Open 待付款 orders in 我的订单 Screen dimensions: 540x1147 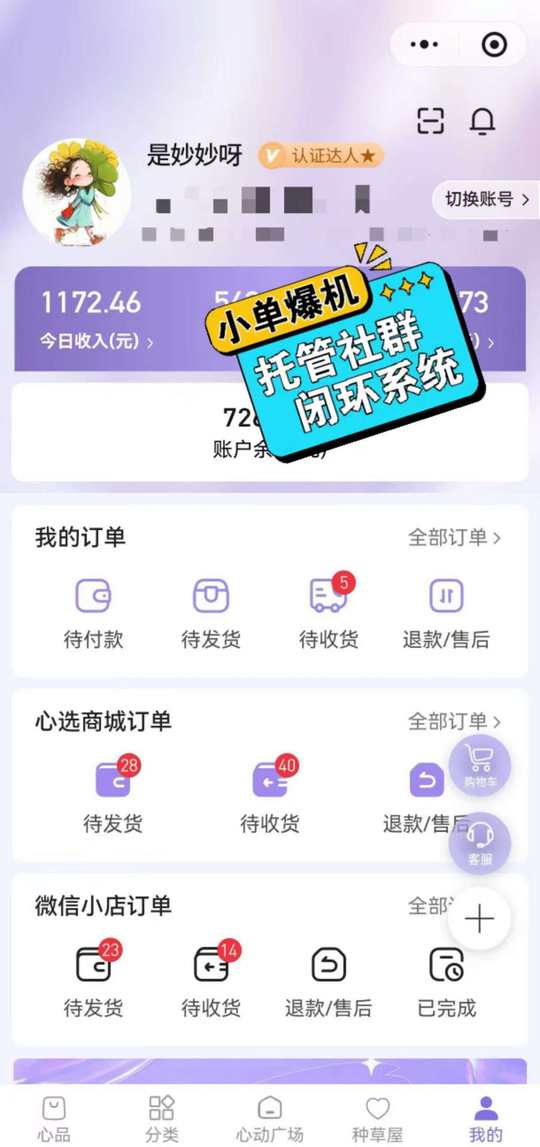[x=93, y=613]
